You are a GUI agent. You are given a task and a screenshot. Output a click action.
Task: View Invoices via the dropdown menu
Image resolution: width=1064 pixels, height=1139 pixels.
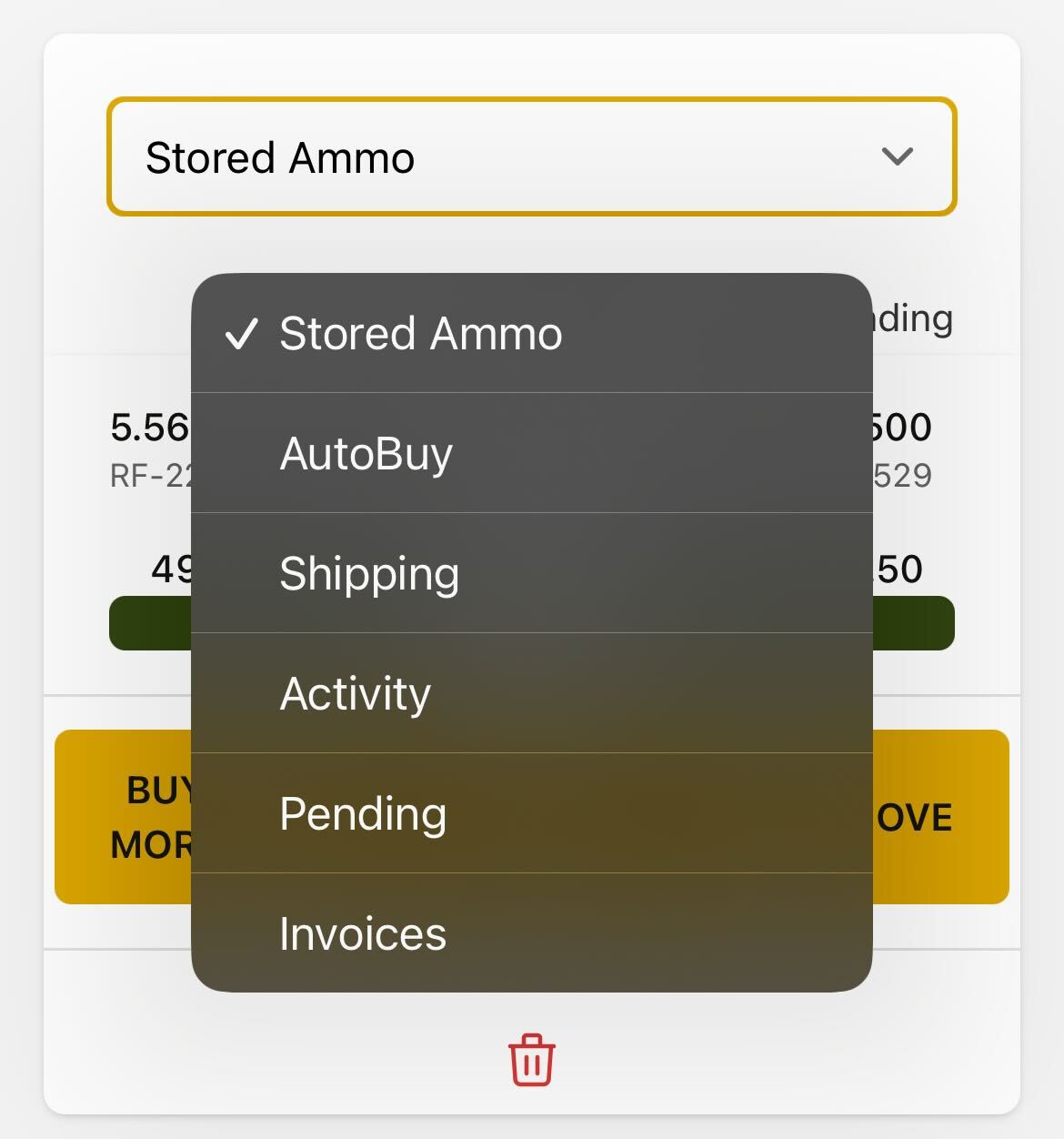click(x=362, y=933)
